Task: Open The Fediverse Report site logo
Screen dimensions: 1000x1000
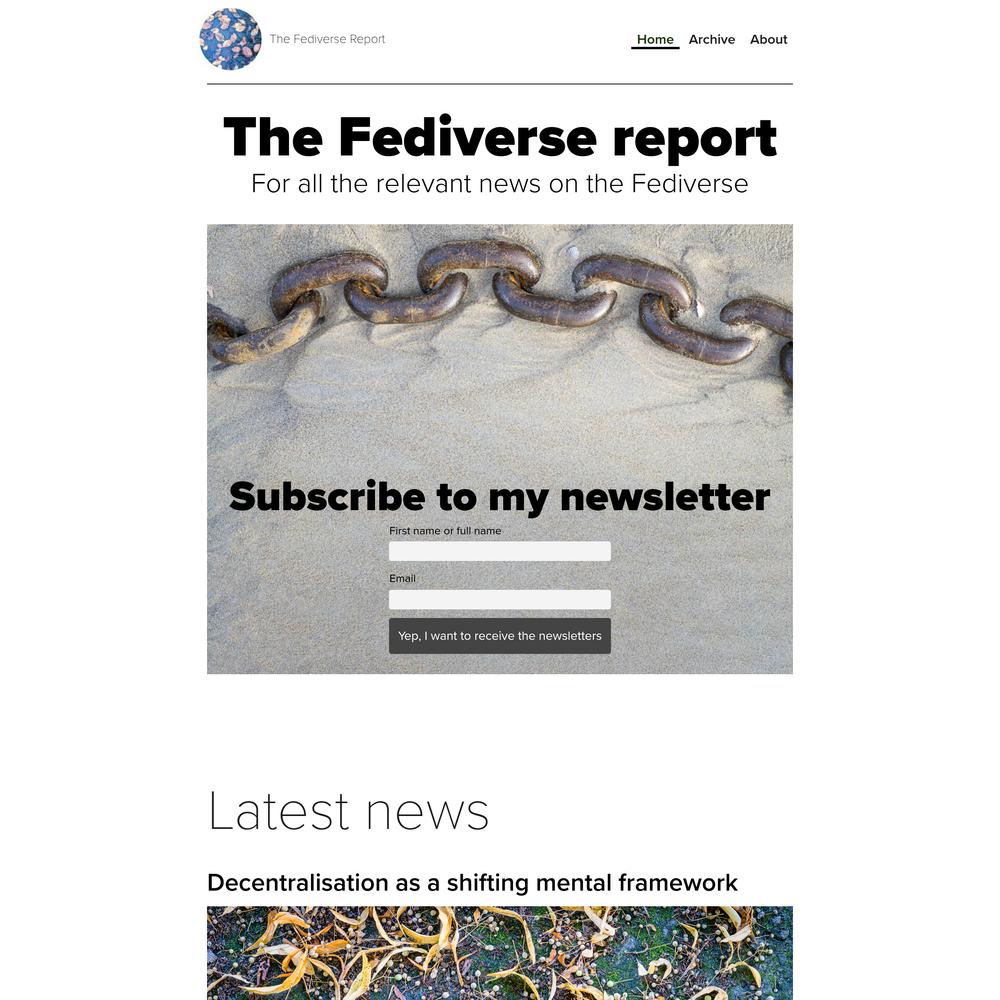Action: (x=230, y=39)
